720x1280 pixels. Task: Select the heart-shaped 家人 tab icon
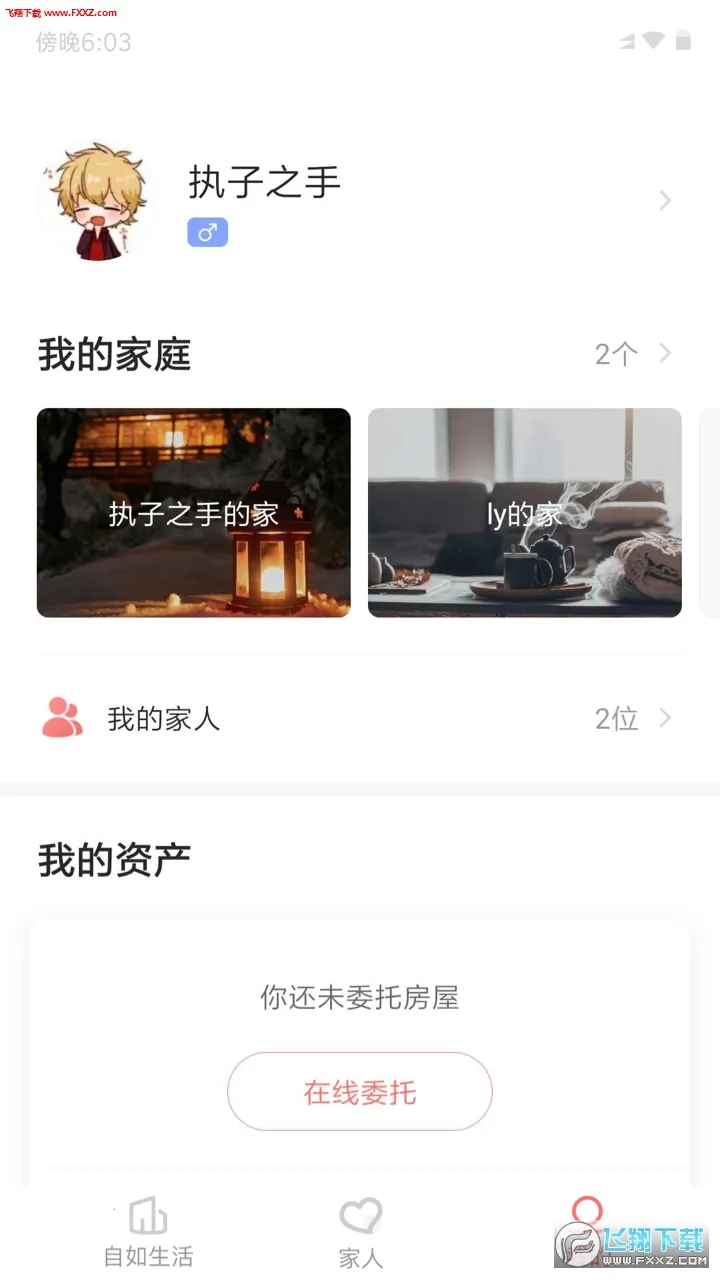tap(360, 1213)
